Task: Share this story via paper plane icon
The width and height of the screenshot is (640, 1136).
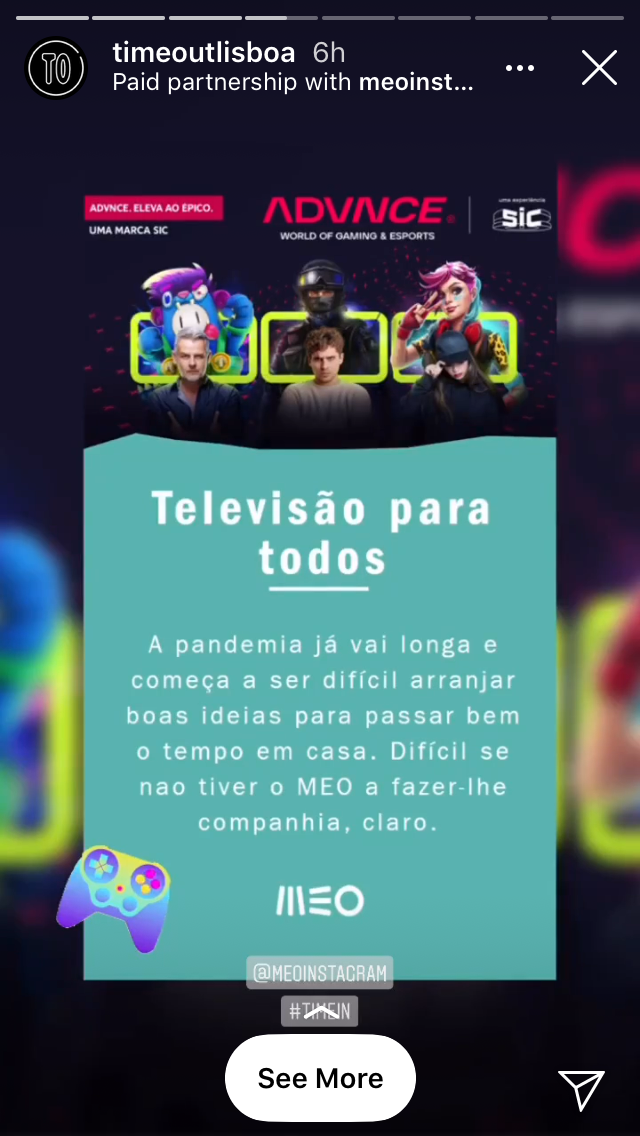Action: [x=581, y=1090]
